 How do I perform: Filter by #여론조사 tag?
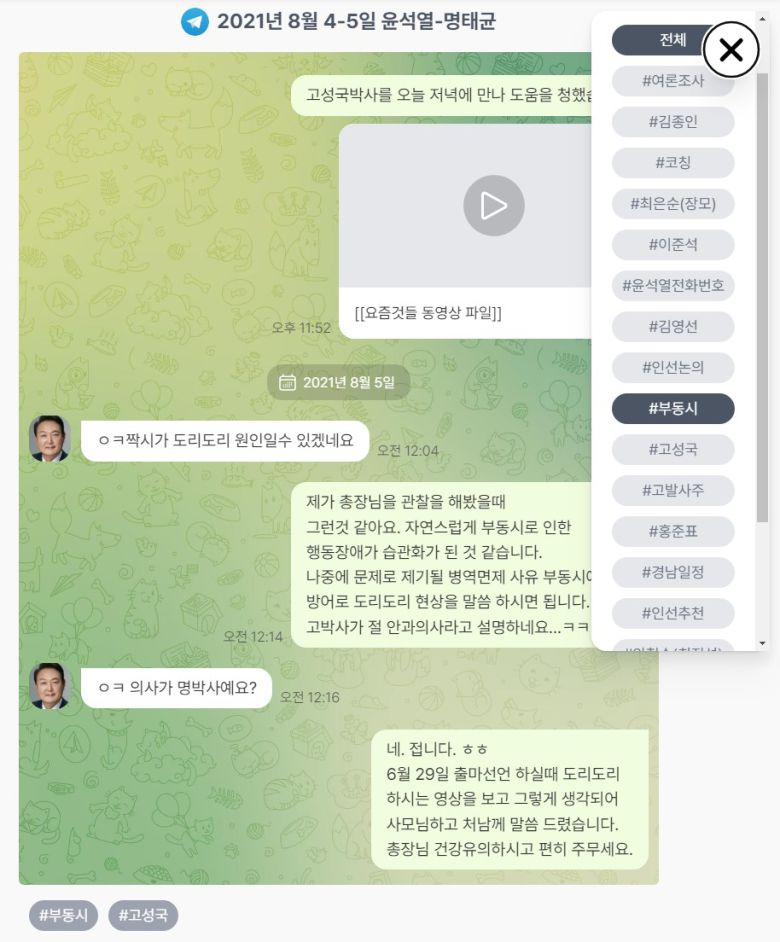[x=672, y=81]
